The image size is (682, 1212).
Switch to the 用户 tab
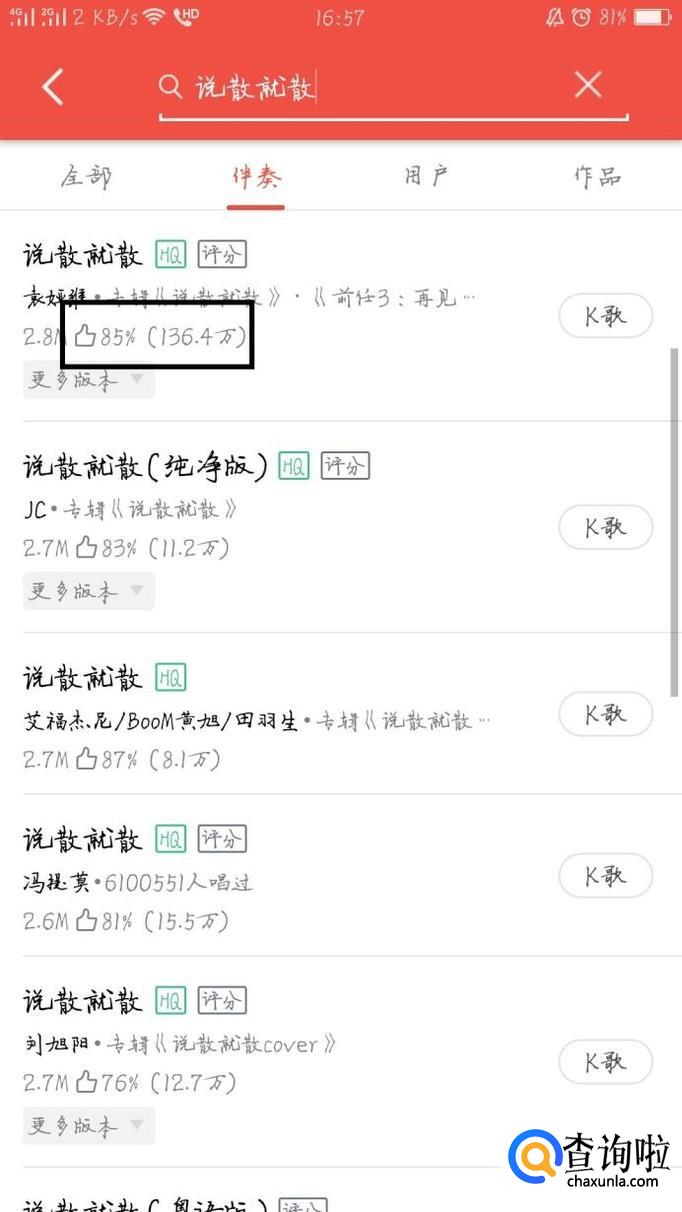point(426,177)
